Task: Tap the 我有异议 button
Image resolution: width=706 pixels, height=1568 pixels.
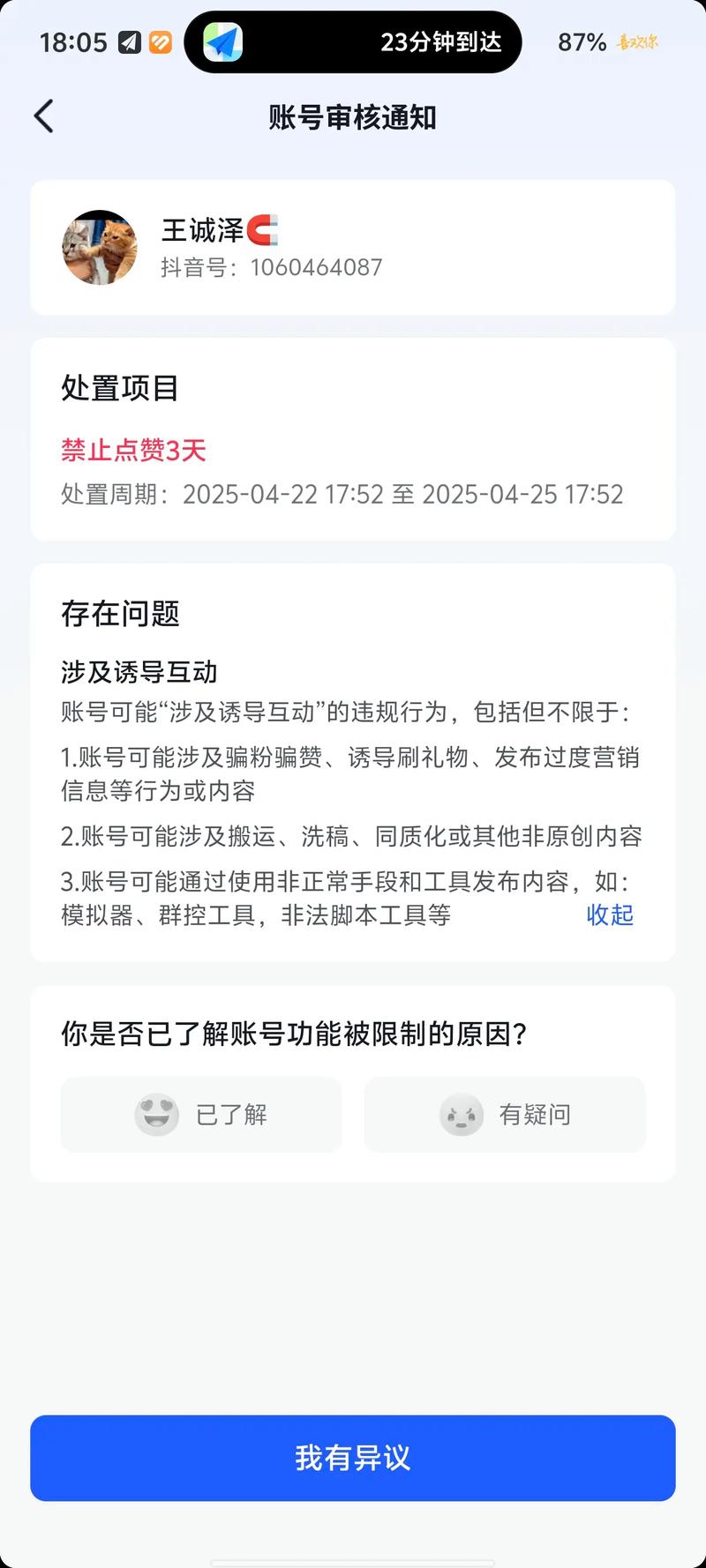Action: pos(353,1458)
